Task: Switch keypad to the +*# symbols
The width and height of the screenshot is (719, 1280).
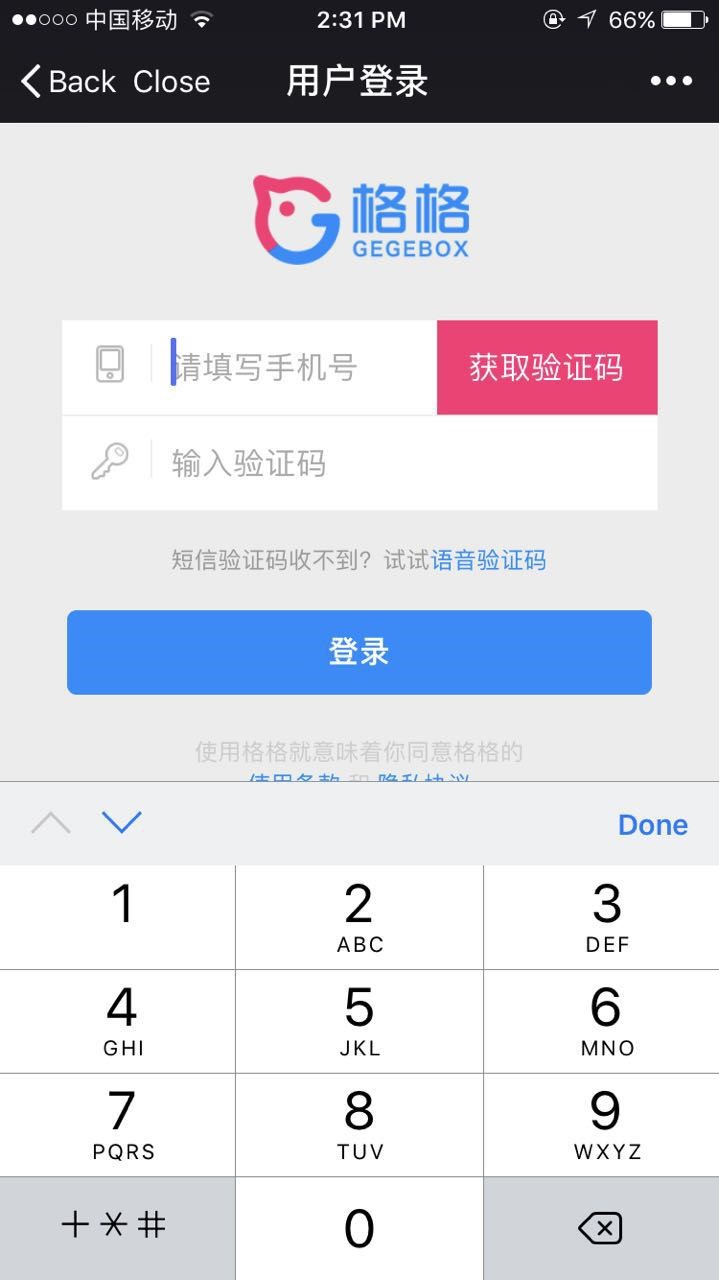Action: (x=118, y=1228)
